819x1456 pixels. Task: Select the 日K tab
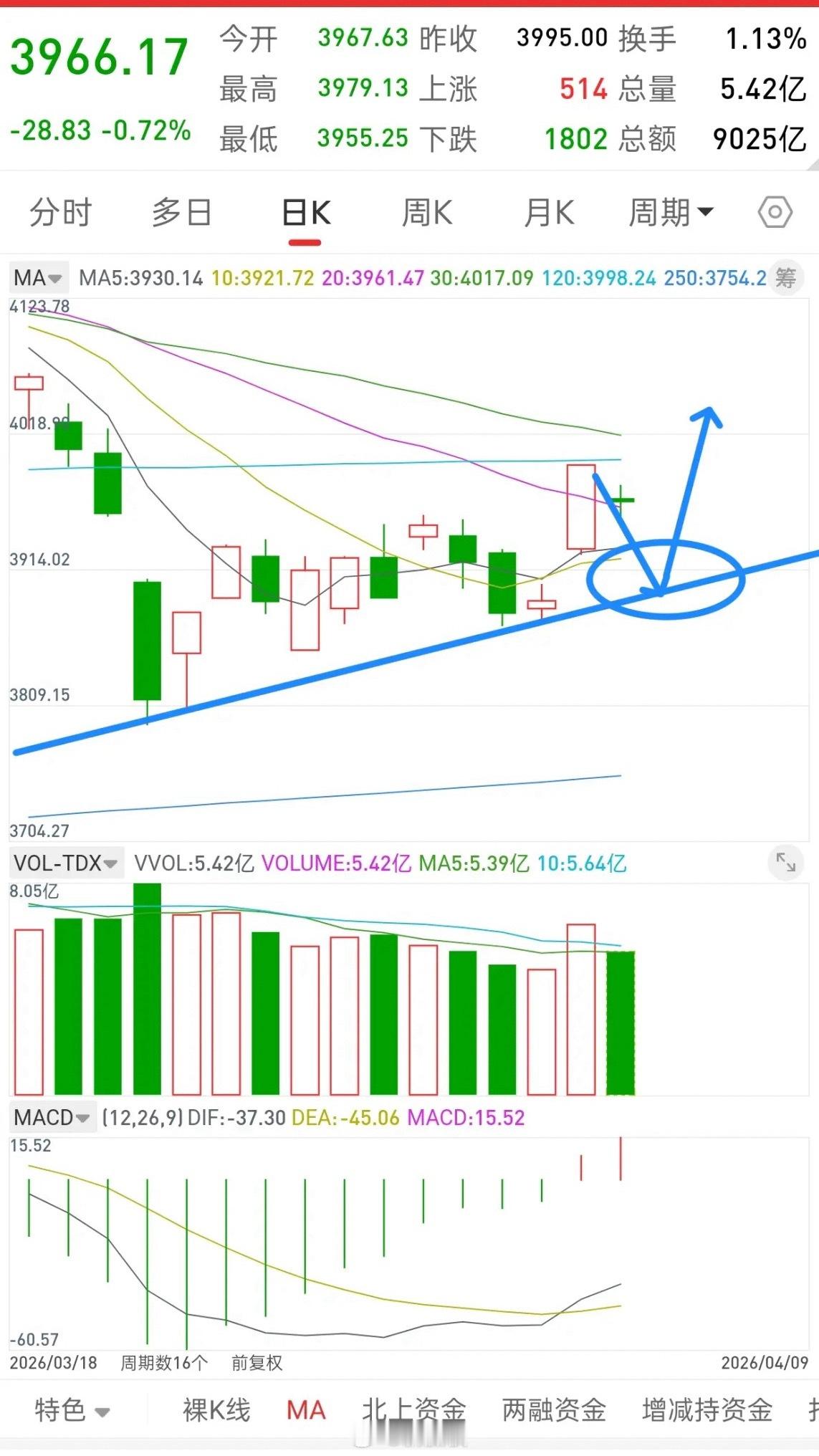point(305,214)
